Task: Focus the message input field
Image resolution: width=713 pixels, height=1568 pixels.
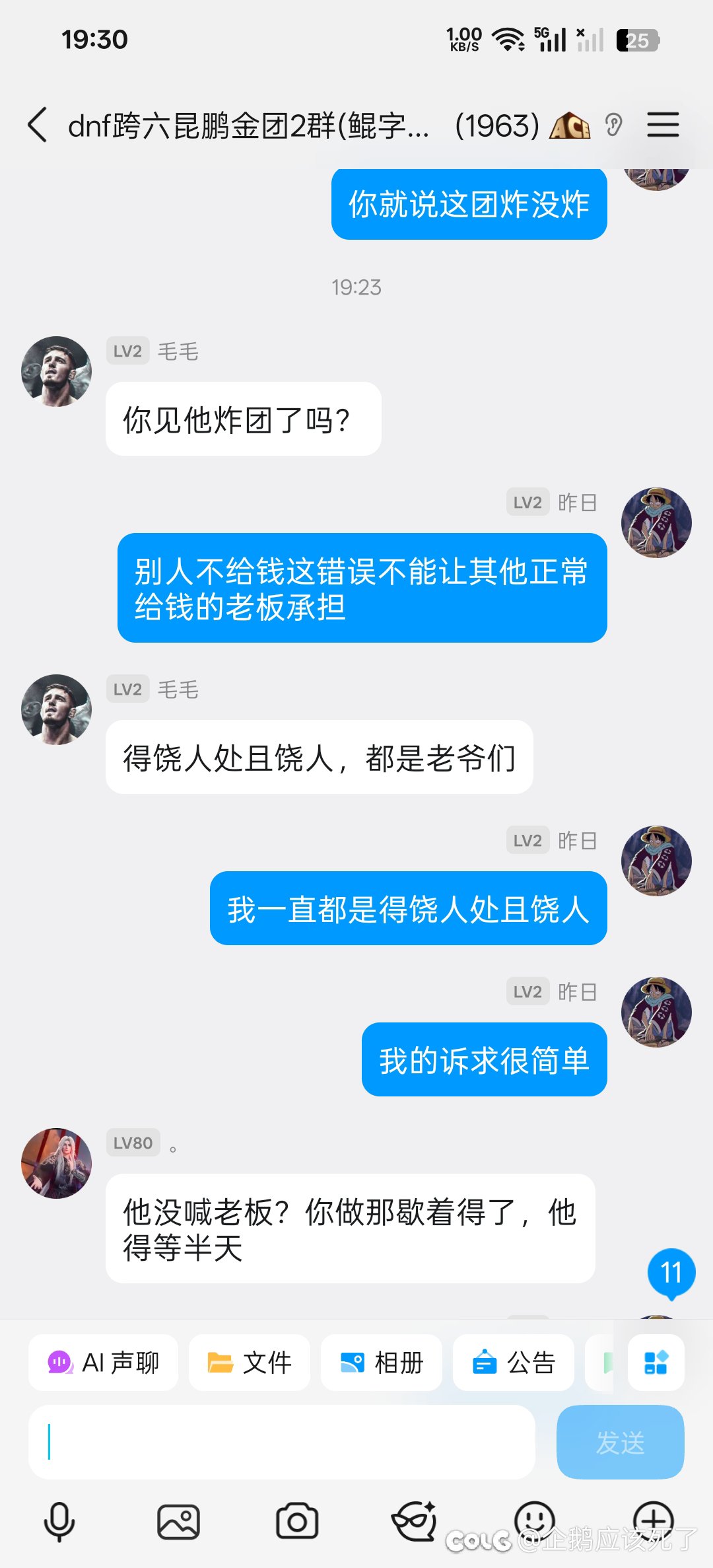Action: pyautogui.click(x=282, y=1442)
